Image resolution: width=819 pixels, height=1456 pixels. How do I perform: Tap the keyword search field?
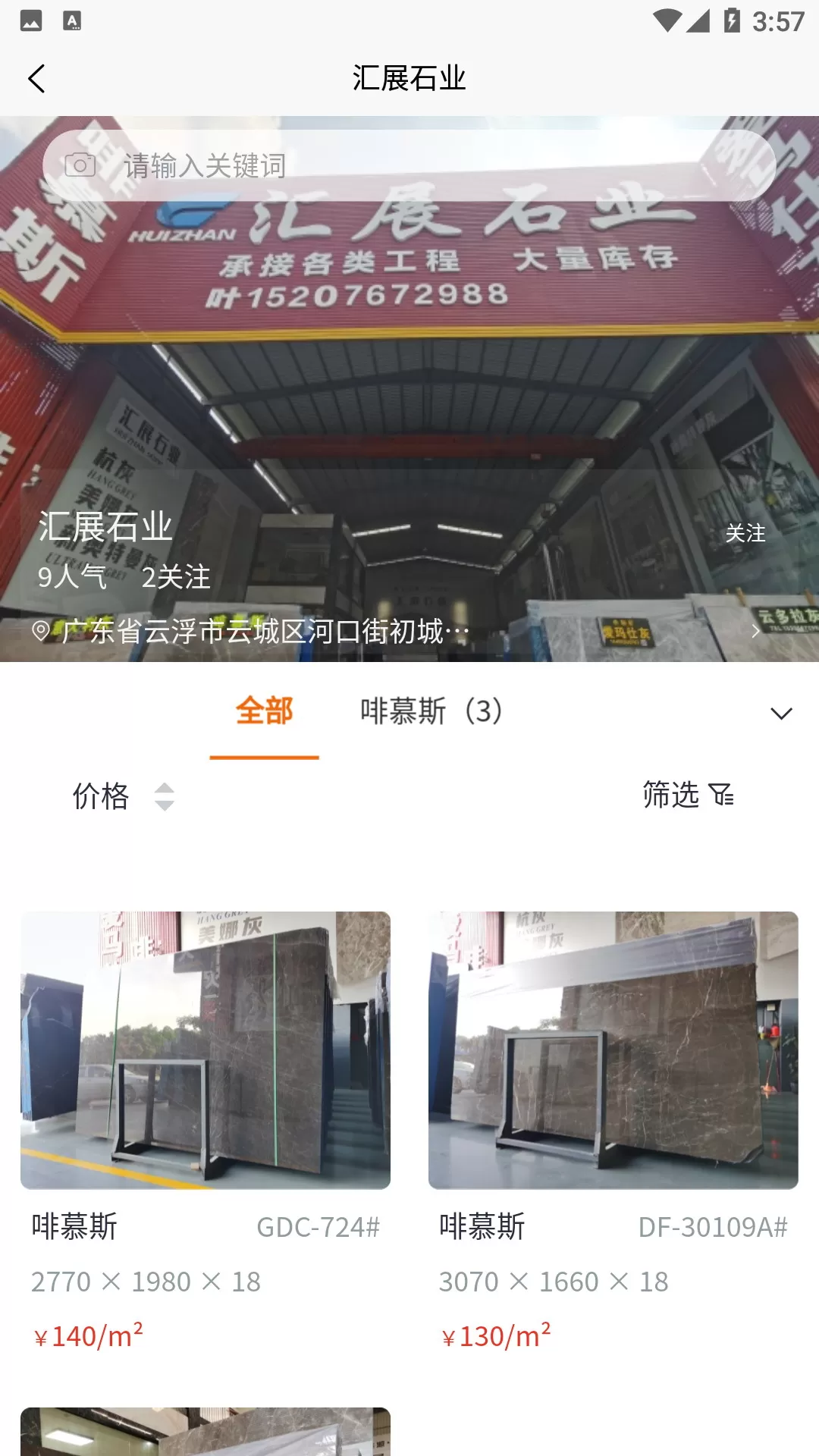pyautogui.click(x=425, y=165)
